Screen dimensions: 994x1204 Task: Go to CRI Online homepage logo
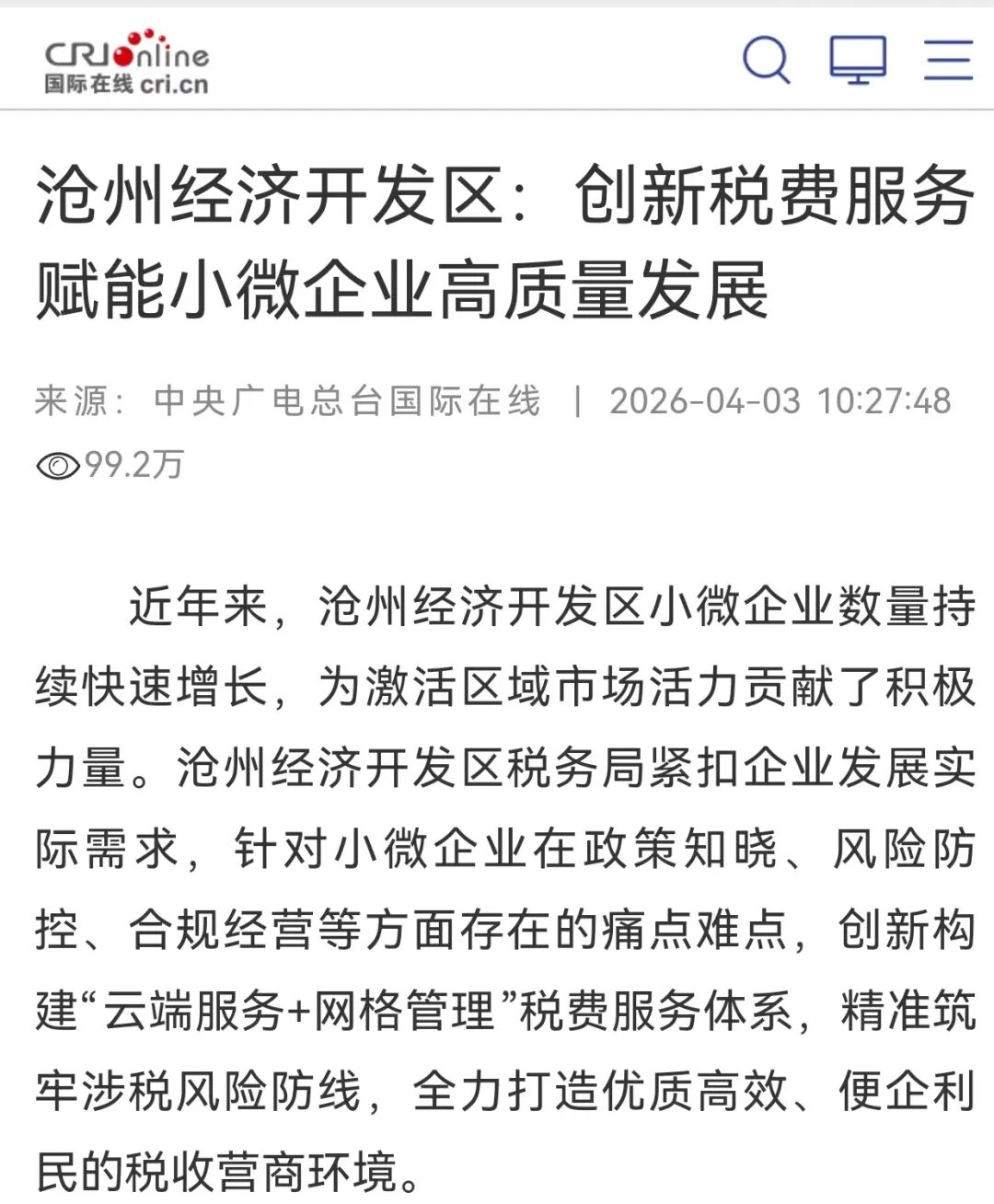(127, 63)
